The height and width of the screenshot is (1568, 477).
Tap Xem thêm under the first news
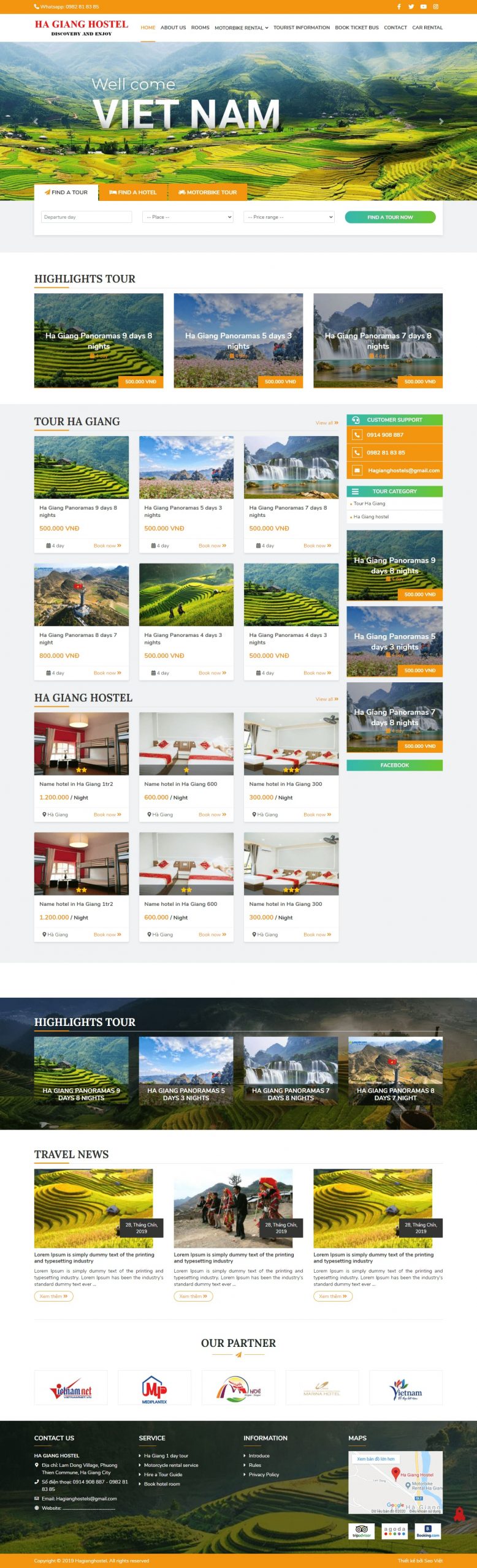[x=53, y=1296]
